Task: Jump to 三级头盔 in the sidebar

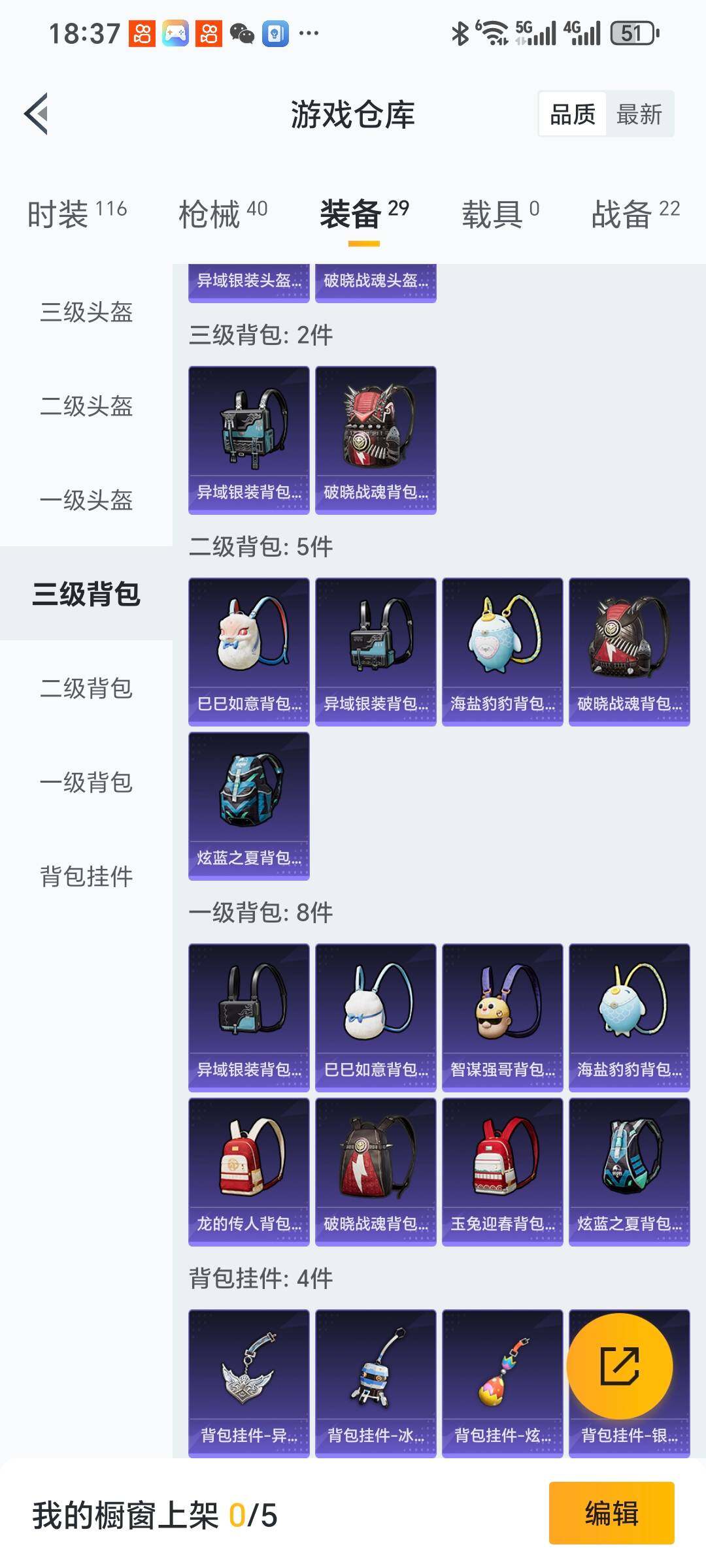Action: pyautogui.click(x=86, y=312)
